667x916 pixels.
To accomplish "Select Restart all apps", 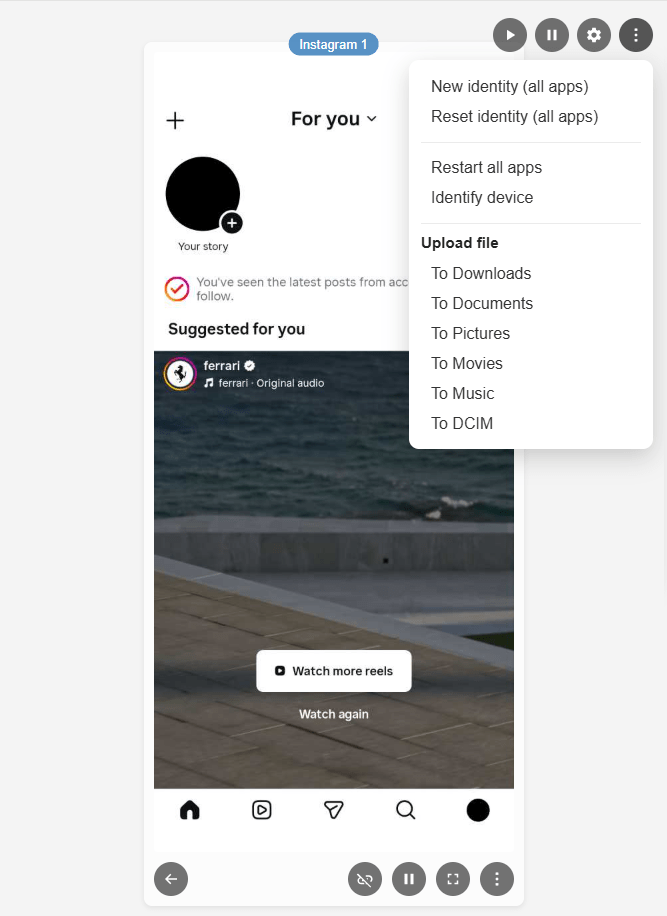I will [x=486, y=168].
